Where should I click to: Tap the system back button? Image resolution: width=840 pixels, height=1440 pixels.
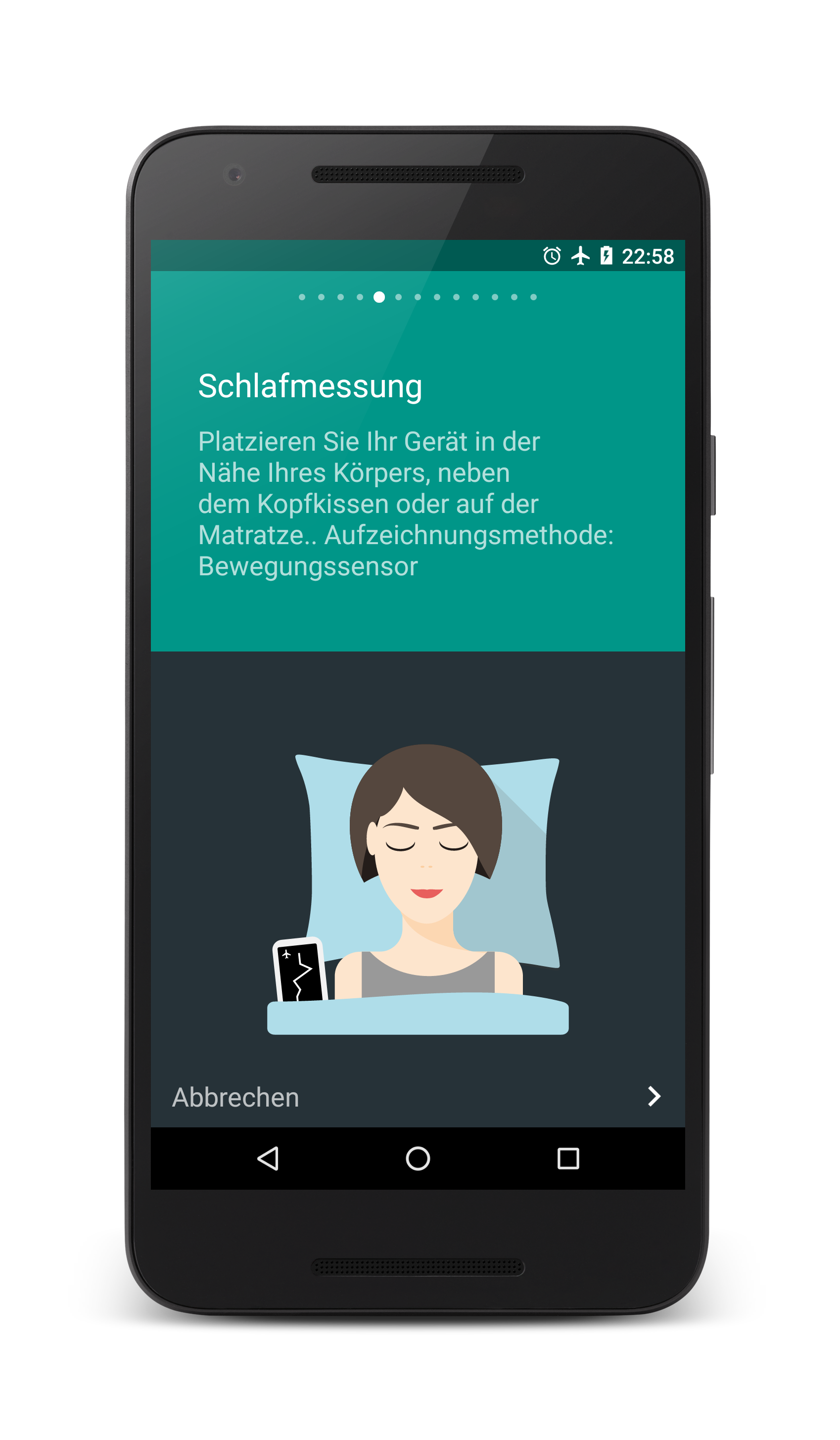(x=268, y=1159)
